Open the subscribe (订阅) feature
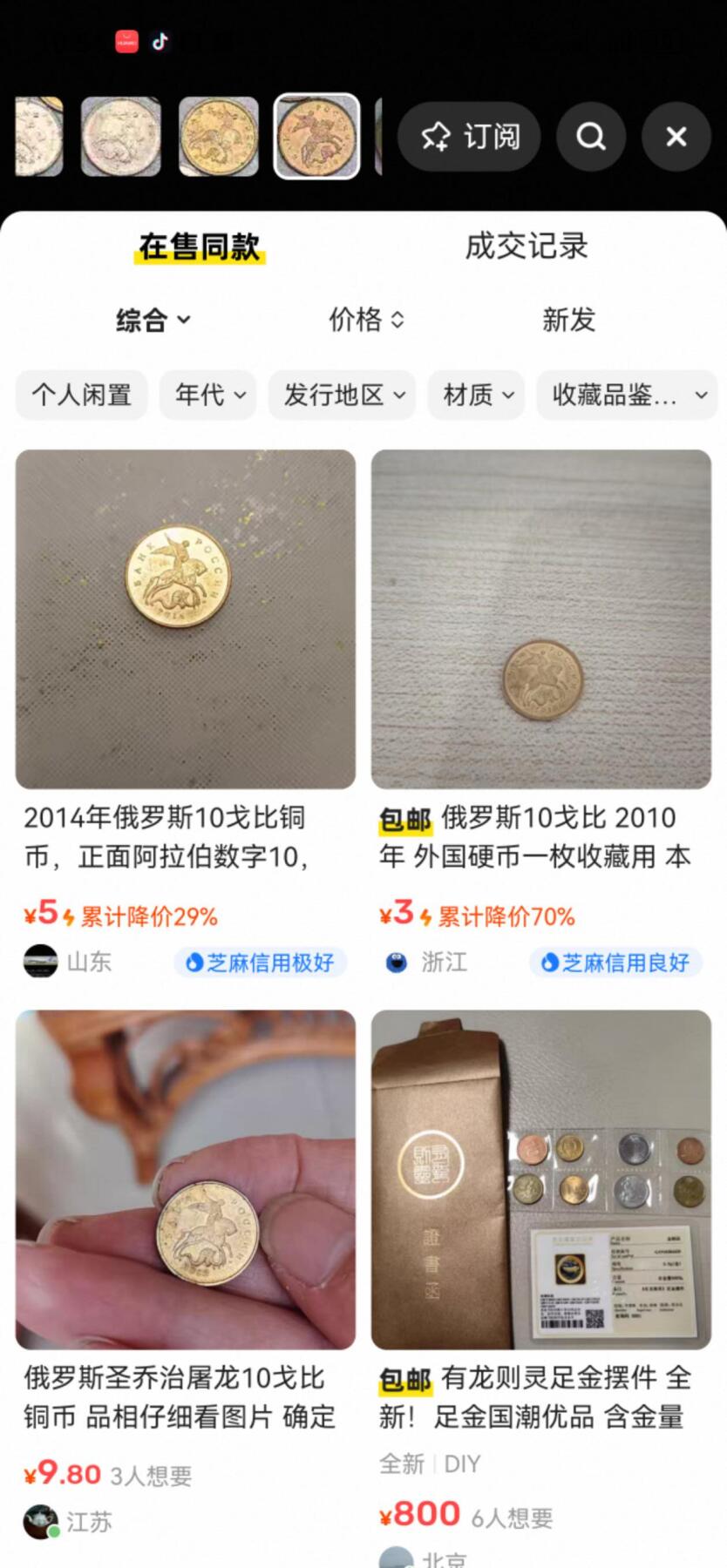 [468, 137]
